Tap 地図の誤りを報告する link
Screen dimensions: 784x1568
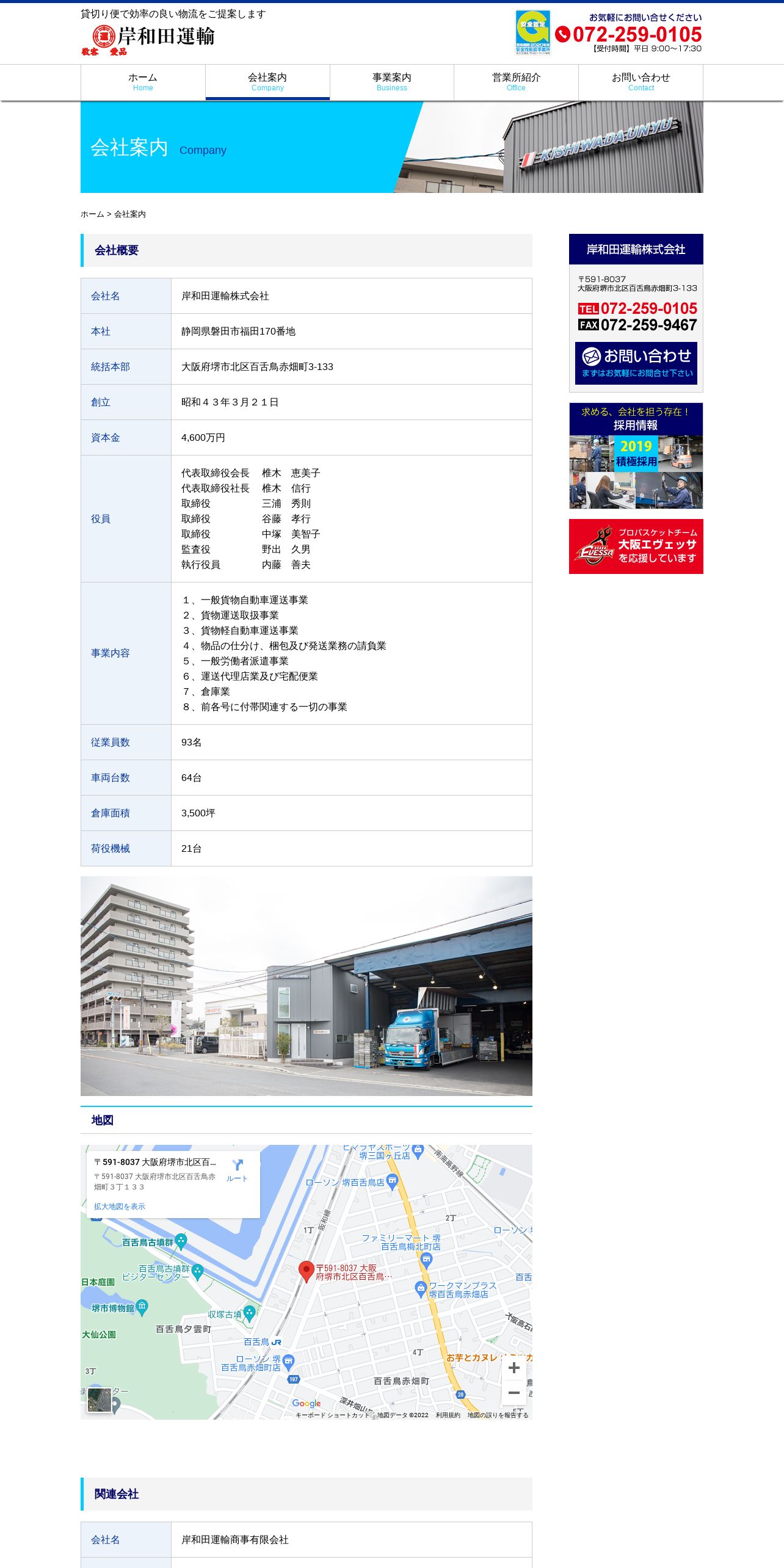(498, 1415)
